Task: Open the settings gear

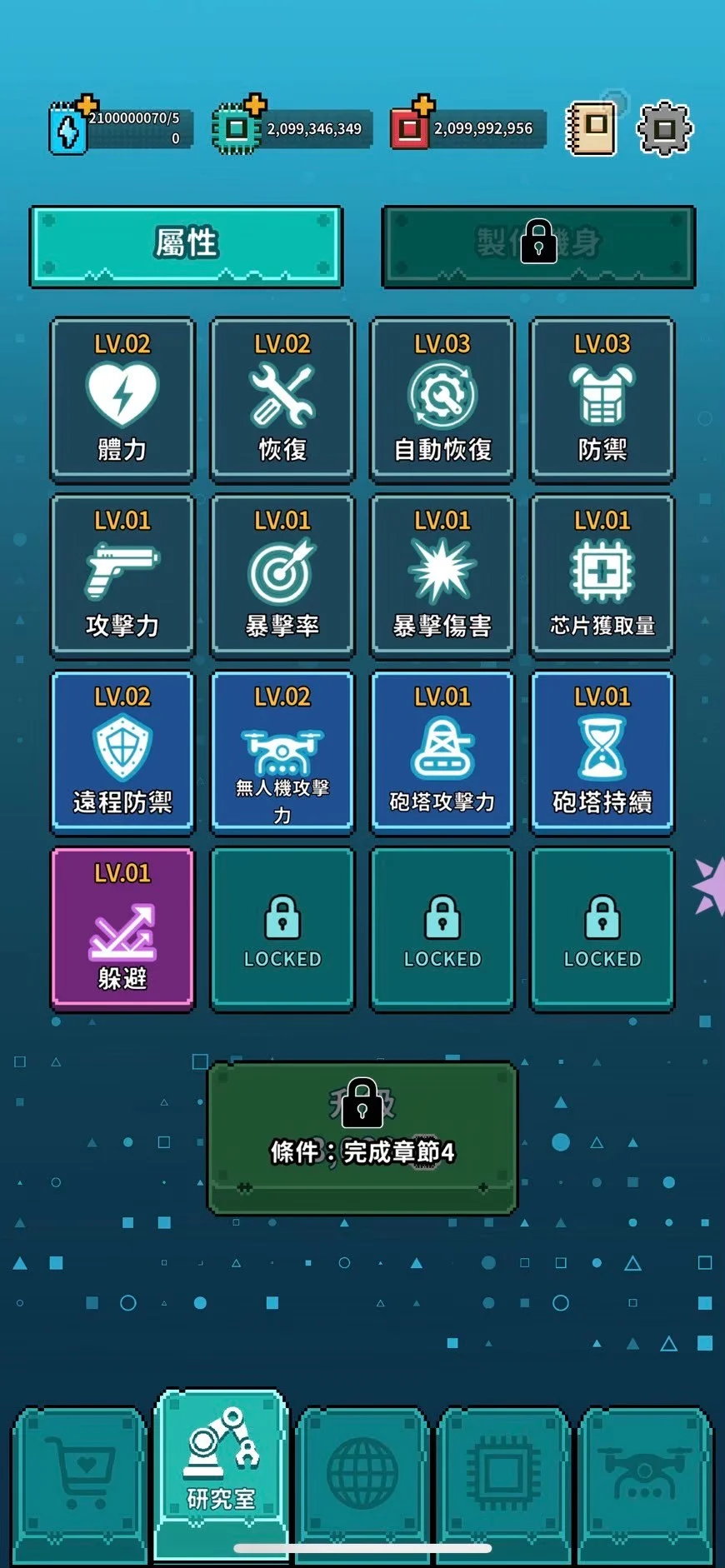Action: tap(664, 129)
